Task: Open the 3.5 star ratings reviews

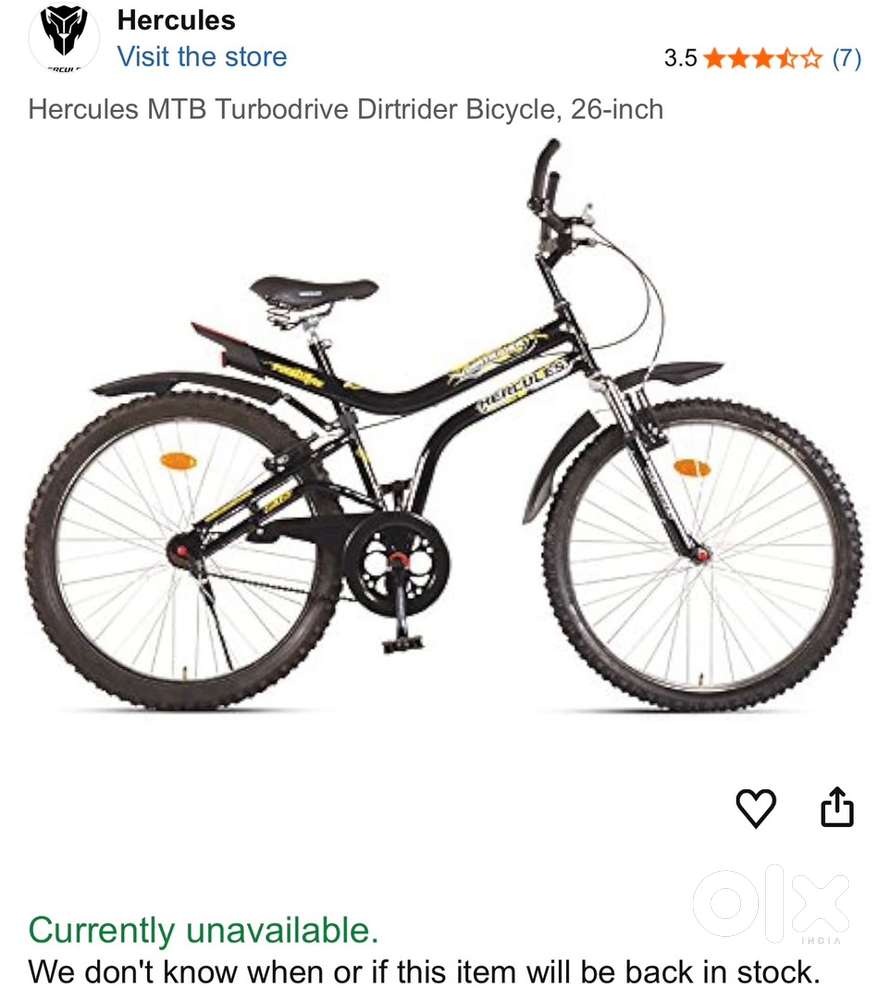Action: point(762,58)
